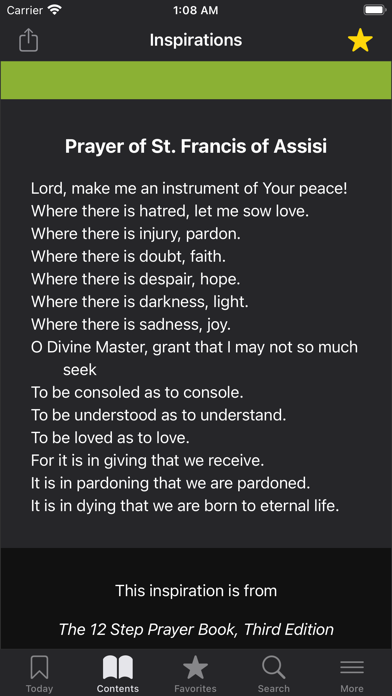
Task: Toggle the favorite star for this prayer
Action: 360,40
